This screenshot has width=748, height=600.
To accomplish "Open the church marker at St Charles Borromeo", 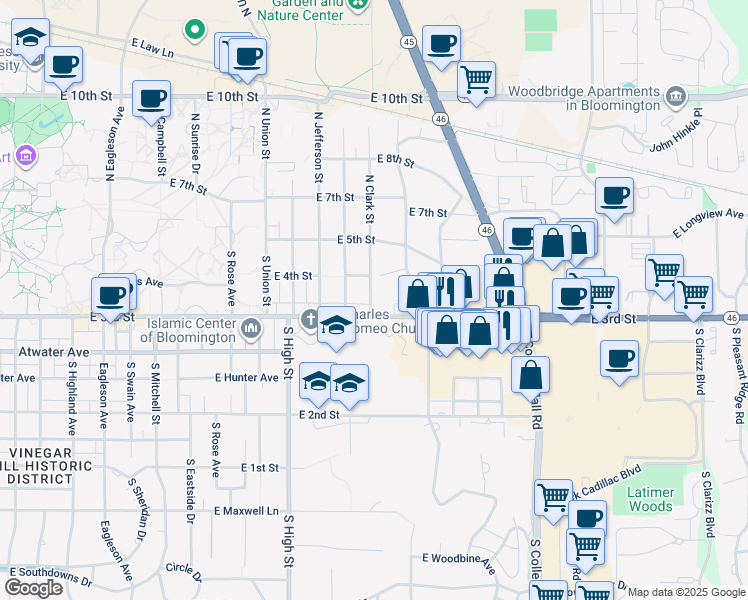I will pyautogui.click(x=311, y=322).
